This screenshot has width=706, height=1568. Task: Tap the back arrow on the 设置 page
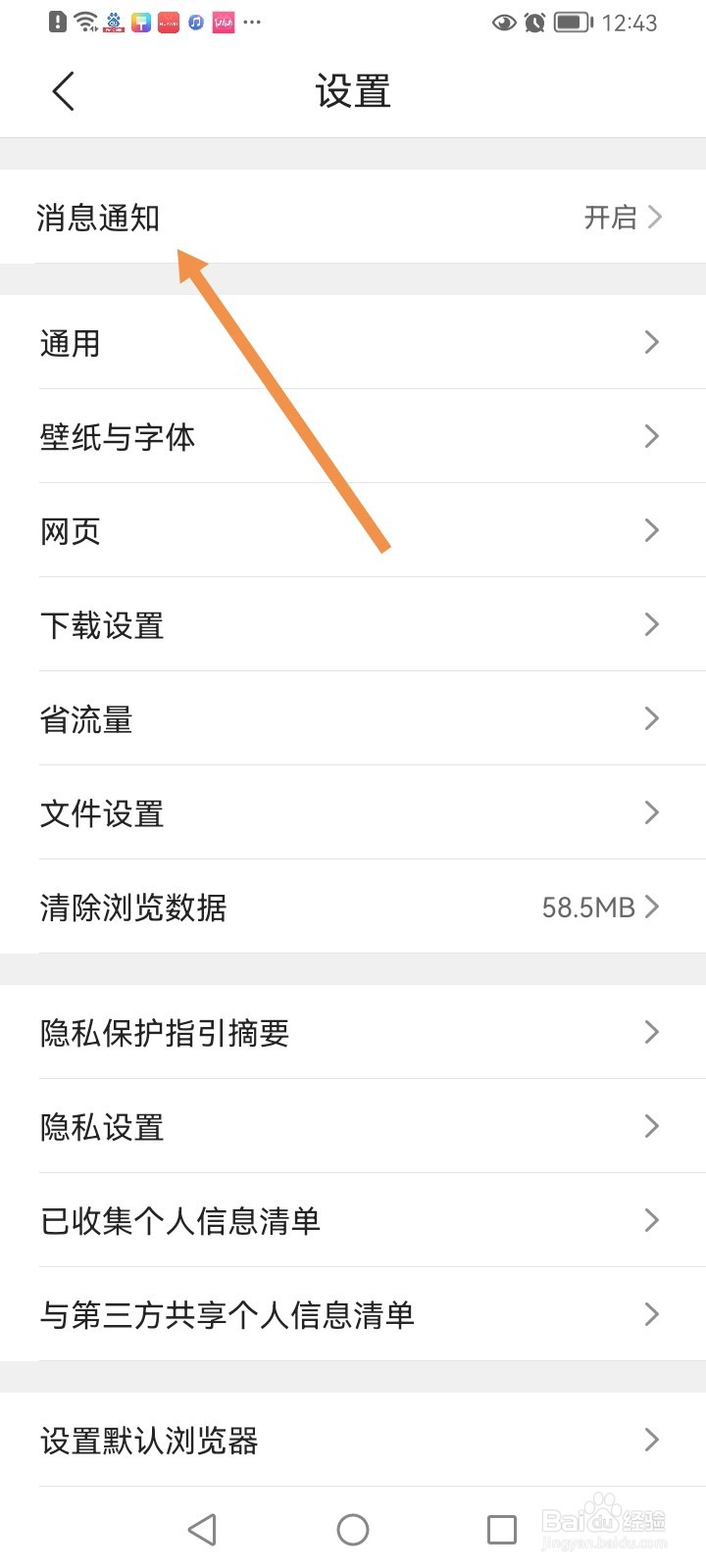pyautogui.click(x=63, y=90)
